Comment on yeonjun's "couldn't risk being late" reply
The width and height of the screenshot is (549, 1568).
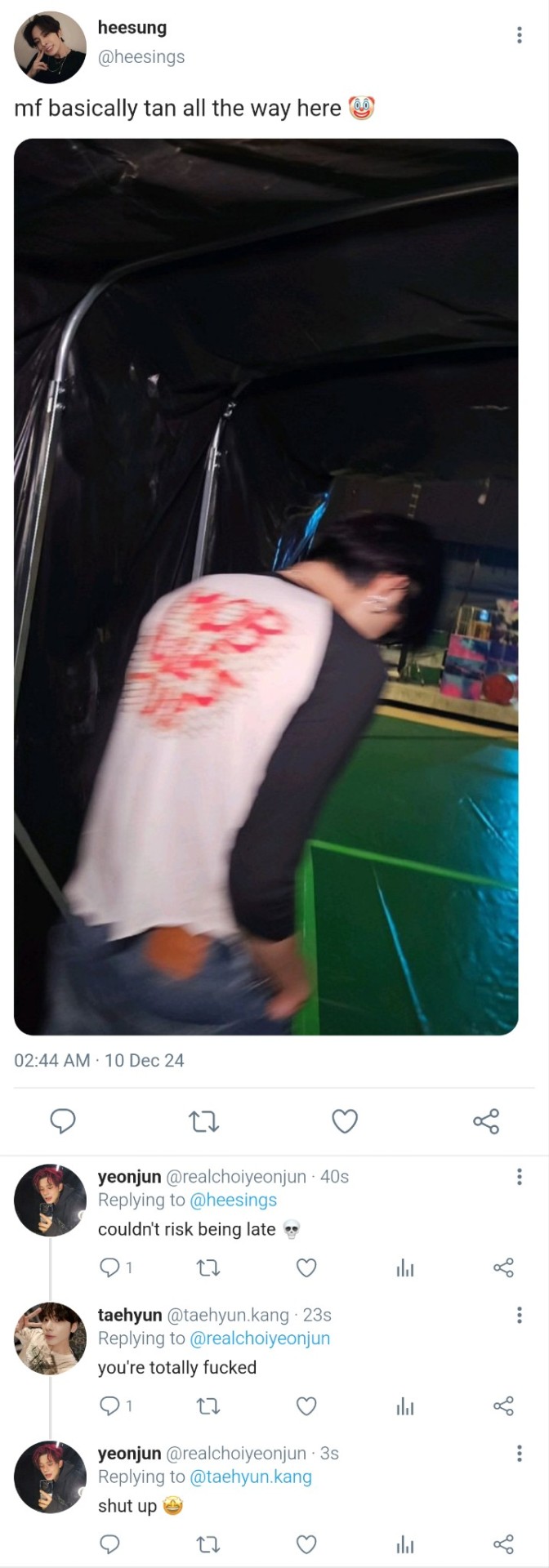coord(109,1267)
